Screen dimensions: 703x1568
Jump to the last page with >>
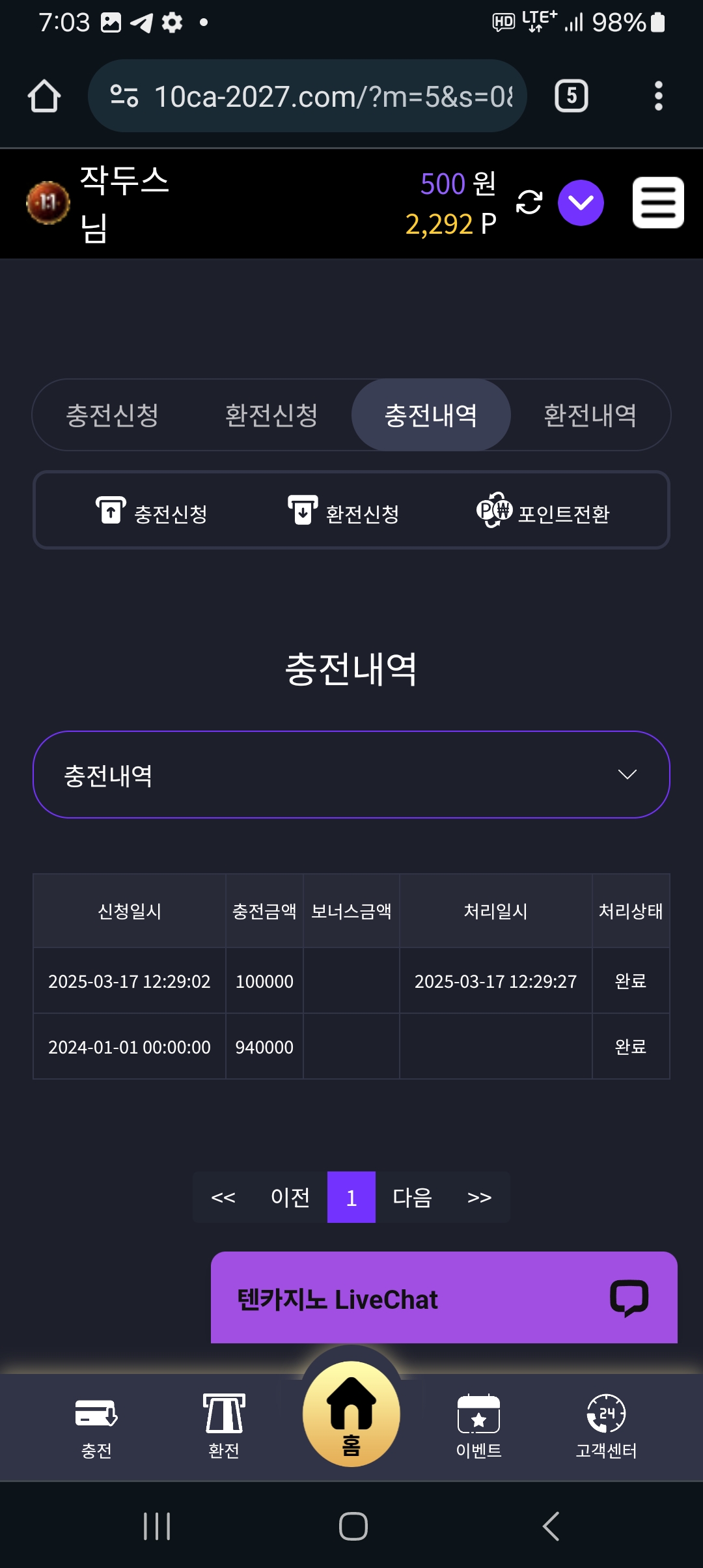[x=479, y=1197]
